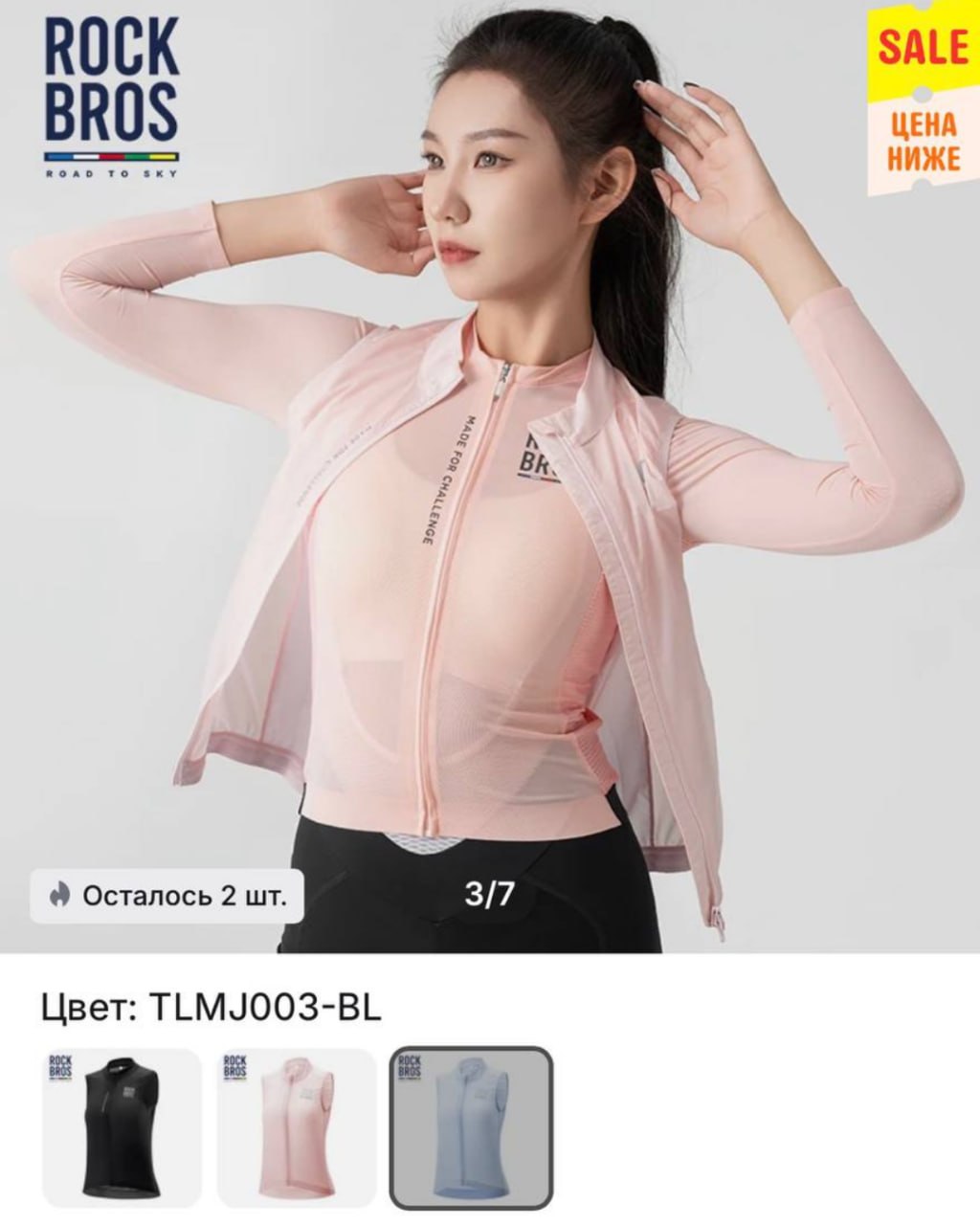Select the black vest color option
Image resolution: width=980 pixels, height=1225 pixels.
tap(123, 1128)
